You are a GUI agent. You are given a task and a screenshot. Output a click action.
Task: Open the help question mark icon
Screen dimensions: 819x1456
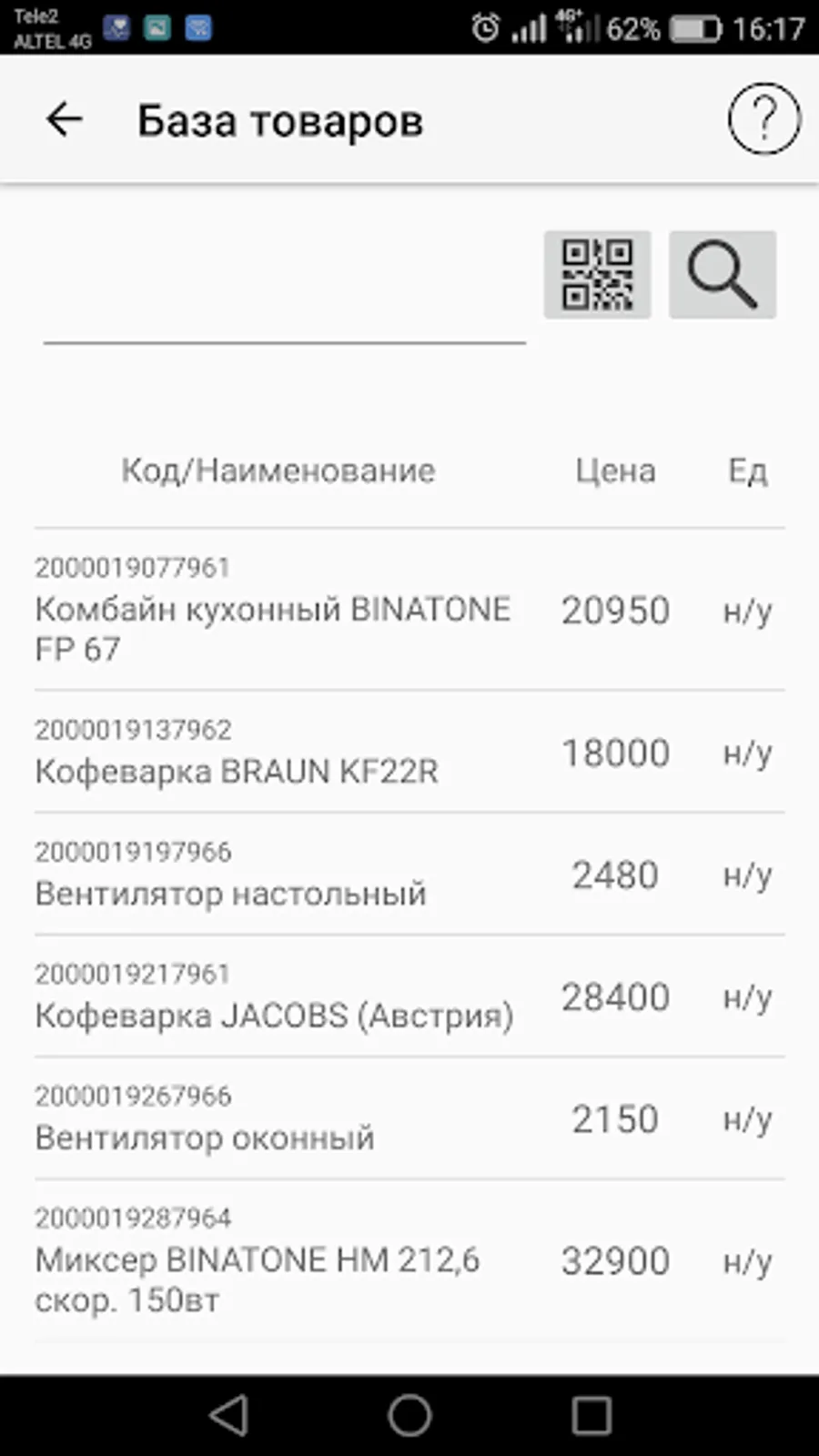[763, 119]
